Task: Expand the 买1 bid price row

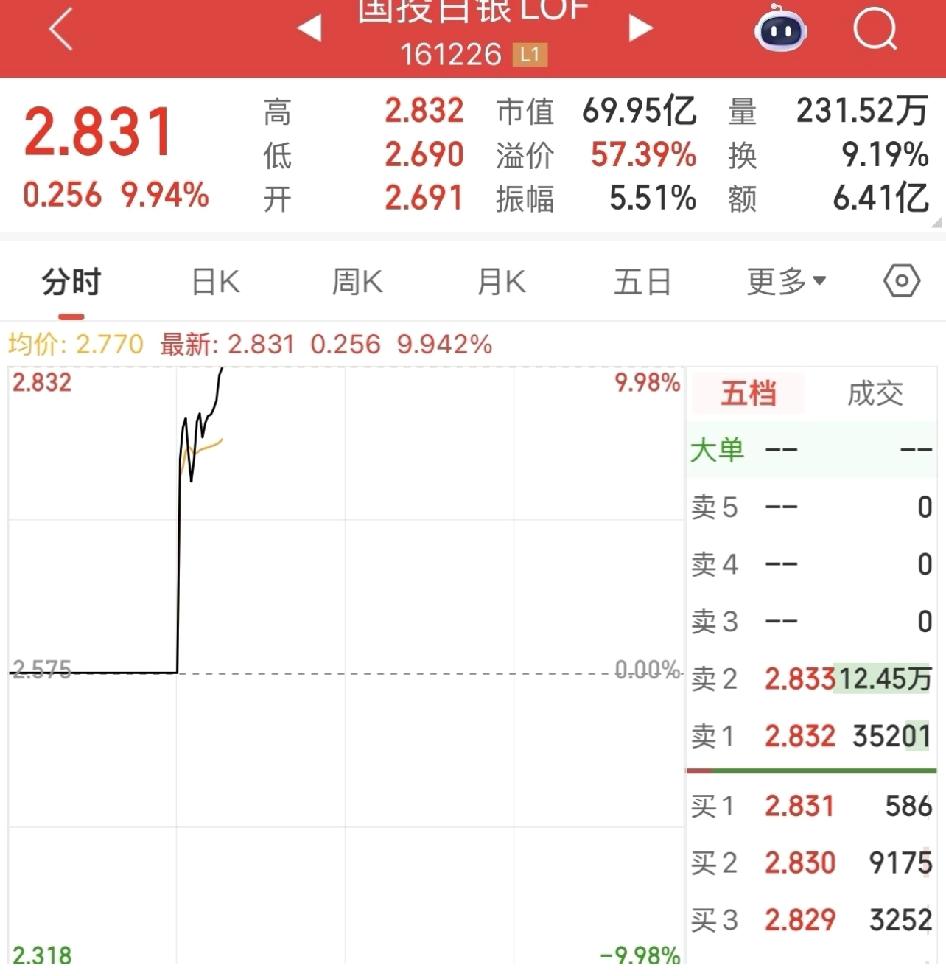Action: pyautogui.click(x=810, y=805)
